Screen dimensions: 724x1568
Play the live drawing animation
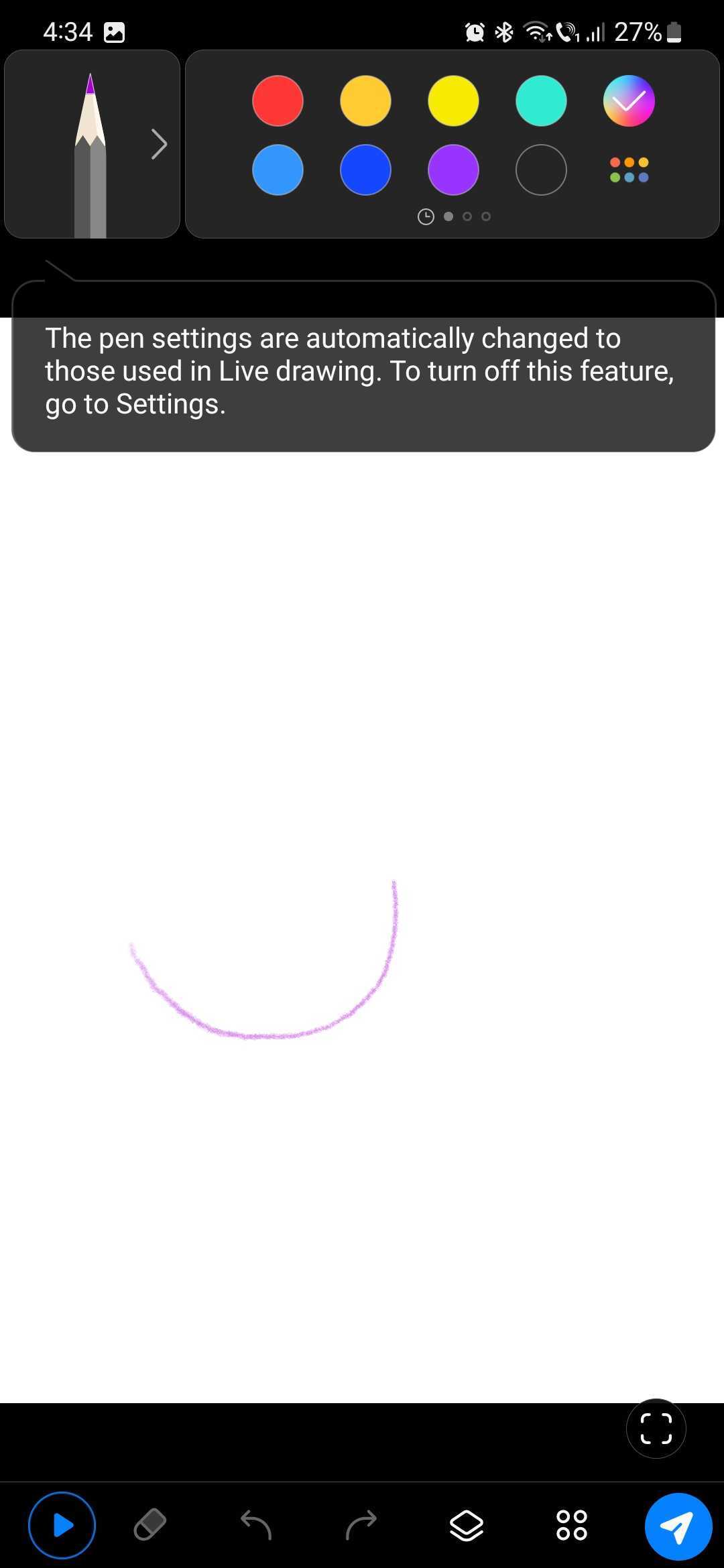tap(62, 1525)
